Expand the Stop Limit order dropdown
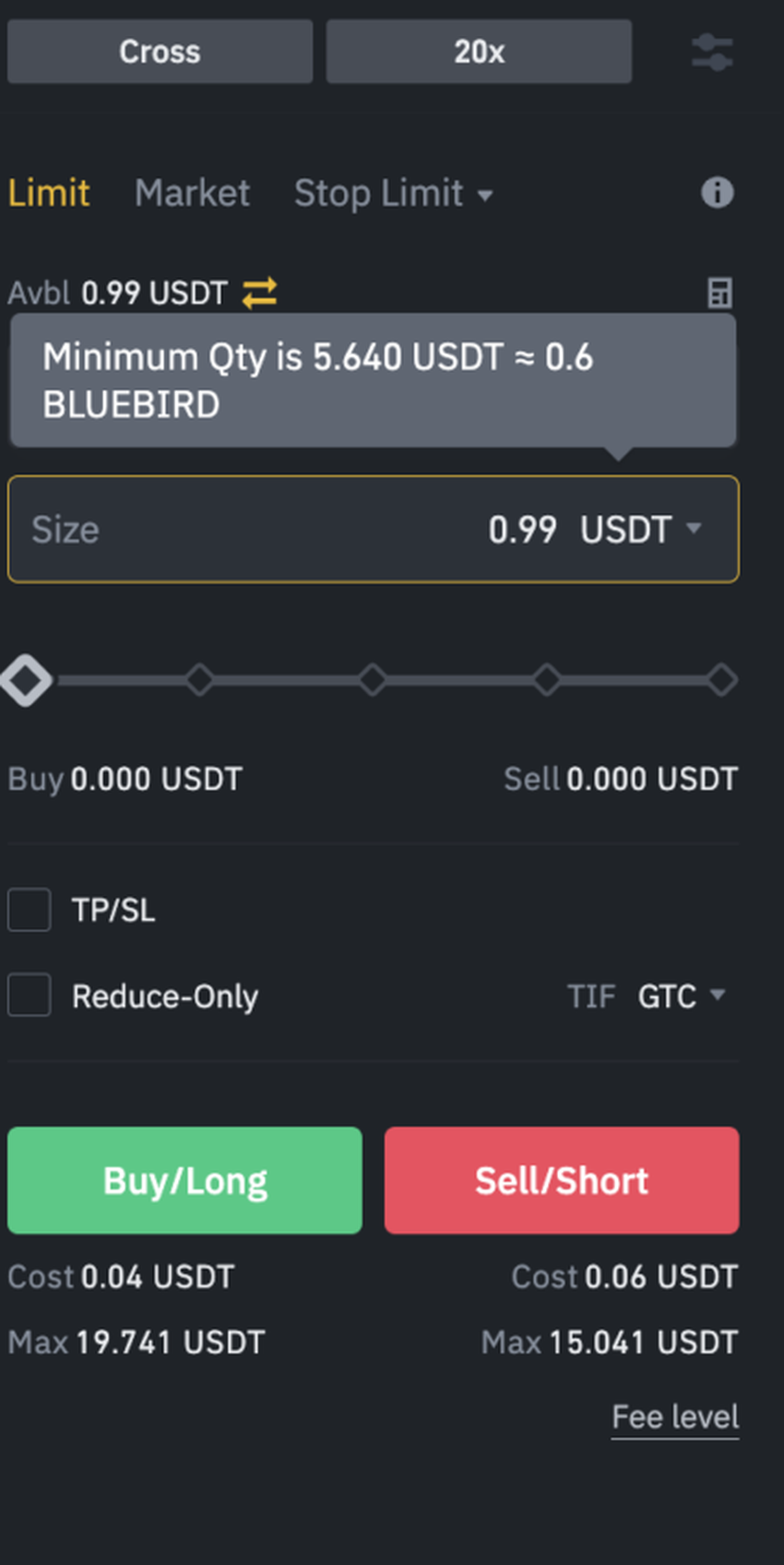 click(x=393, y=194)
